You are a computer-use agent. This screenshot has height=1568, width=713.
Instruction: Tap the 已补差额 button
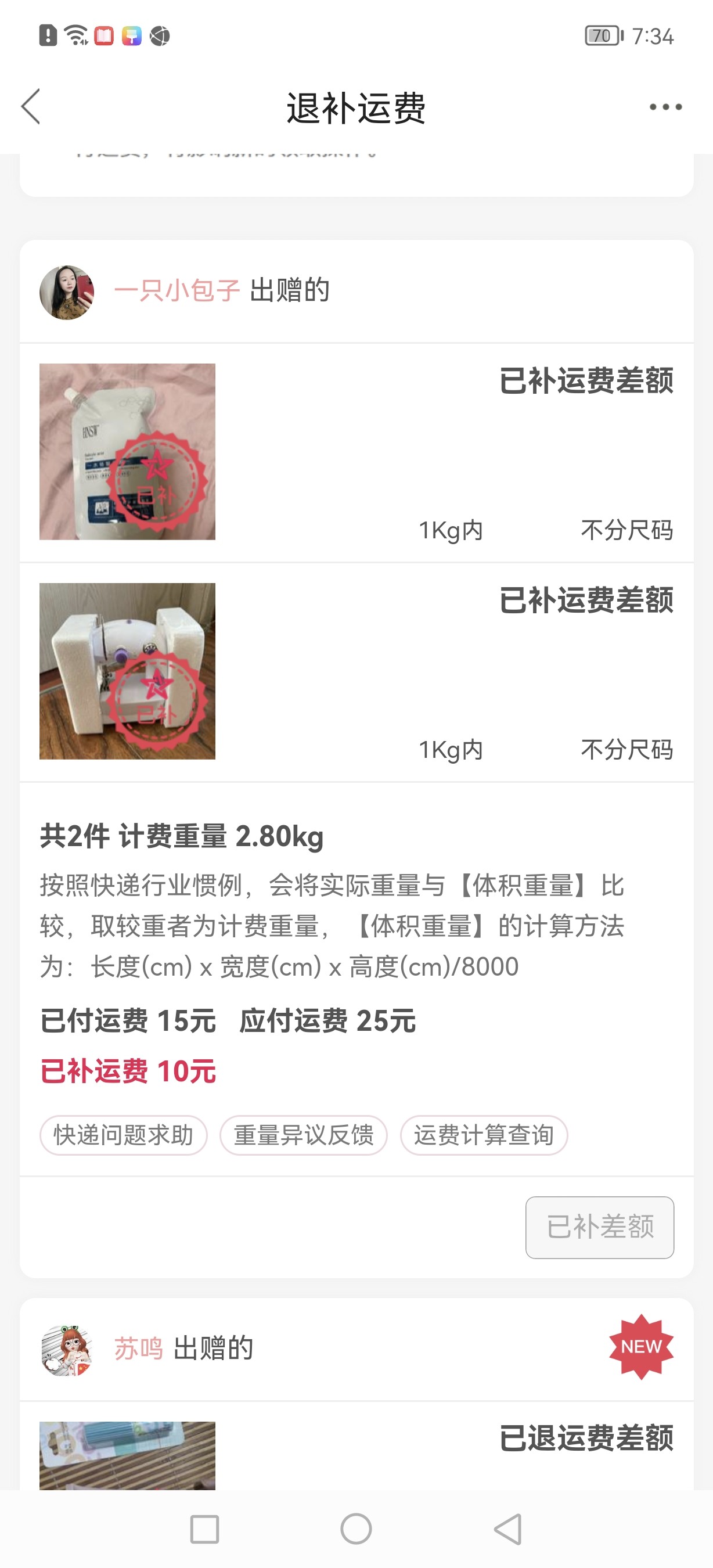(599, 1227)
